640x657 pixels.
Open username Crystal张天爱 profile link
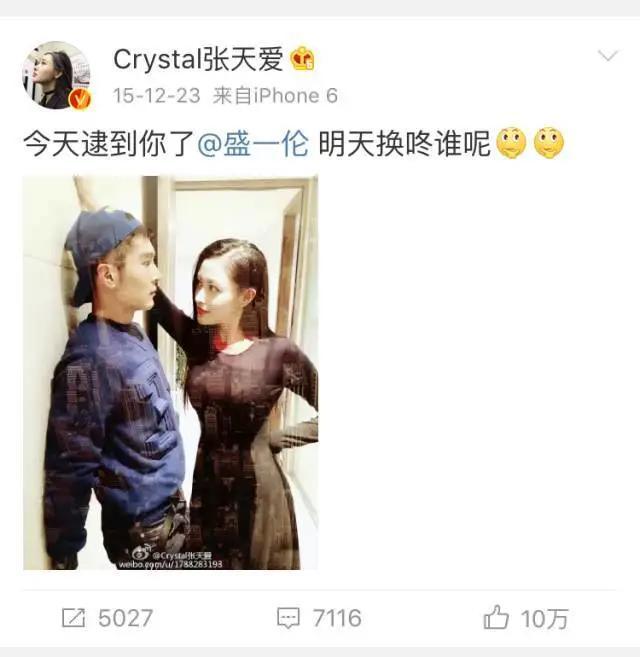coord(199,60)
